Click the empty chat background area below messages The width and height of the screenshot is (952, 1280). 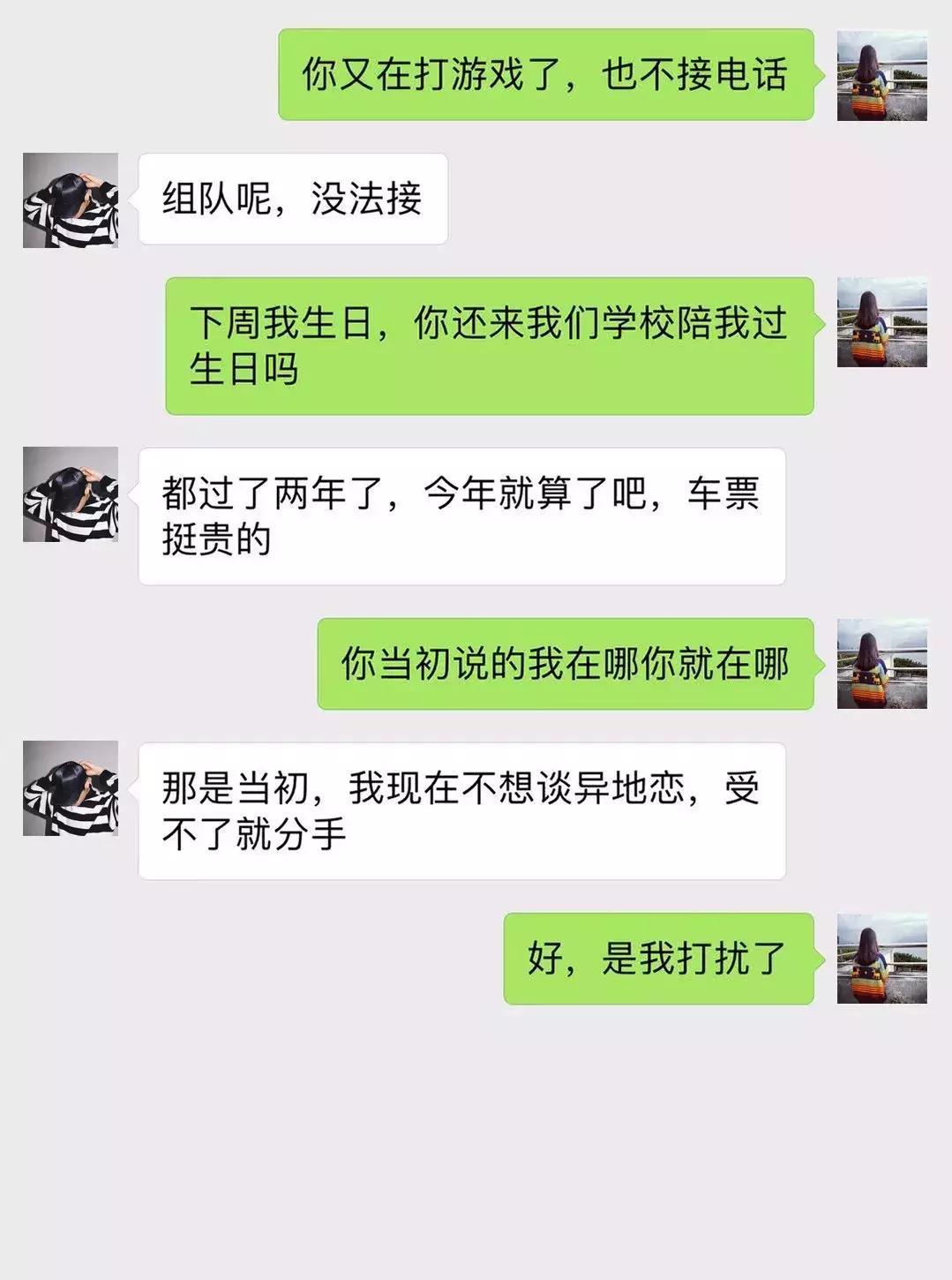(x=476, y=1148)
